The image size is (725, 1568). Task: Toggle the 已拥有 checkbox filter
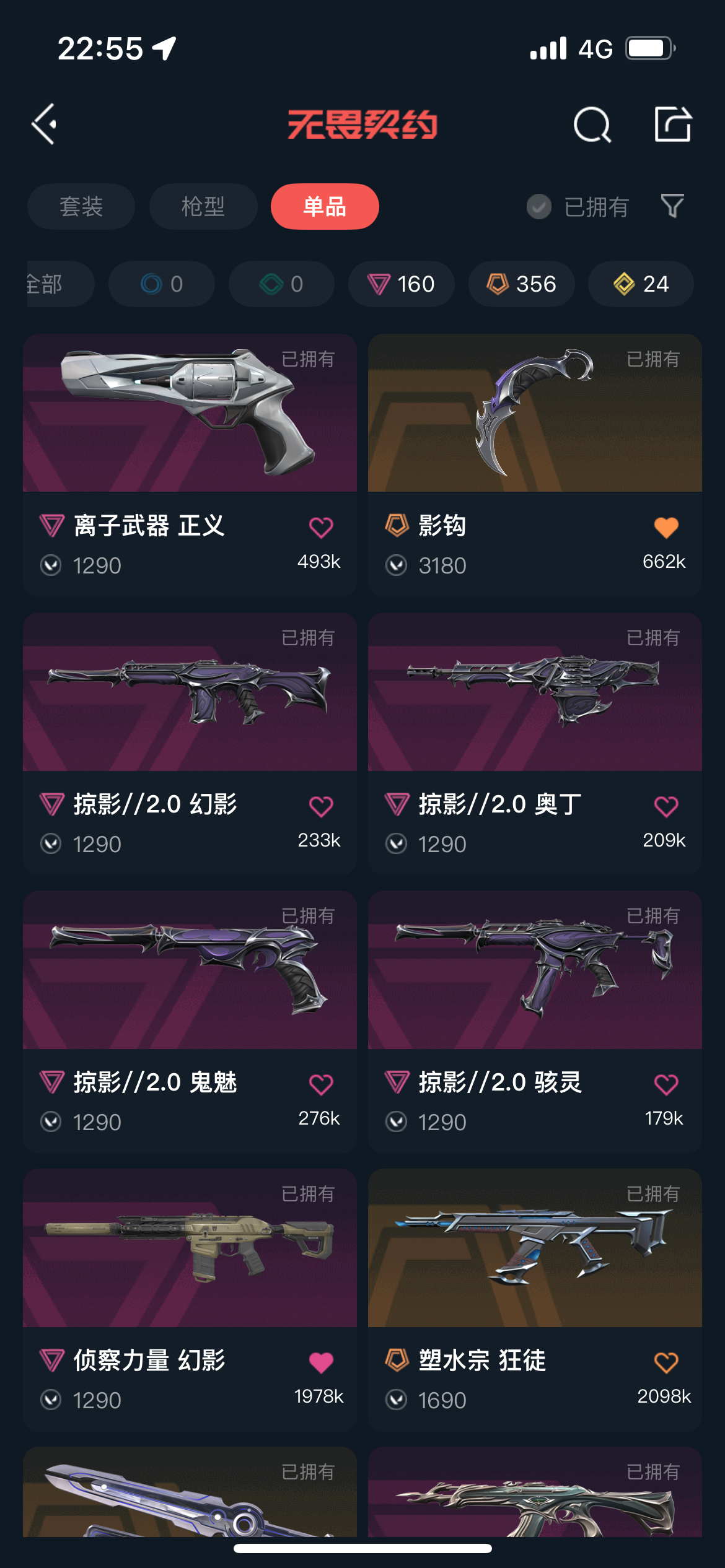[539, 207]
